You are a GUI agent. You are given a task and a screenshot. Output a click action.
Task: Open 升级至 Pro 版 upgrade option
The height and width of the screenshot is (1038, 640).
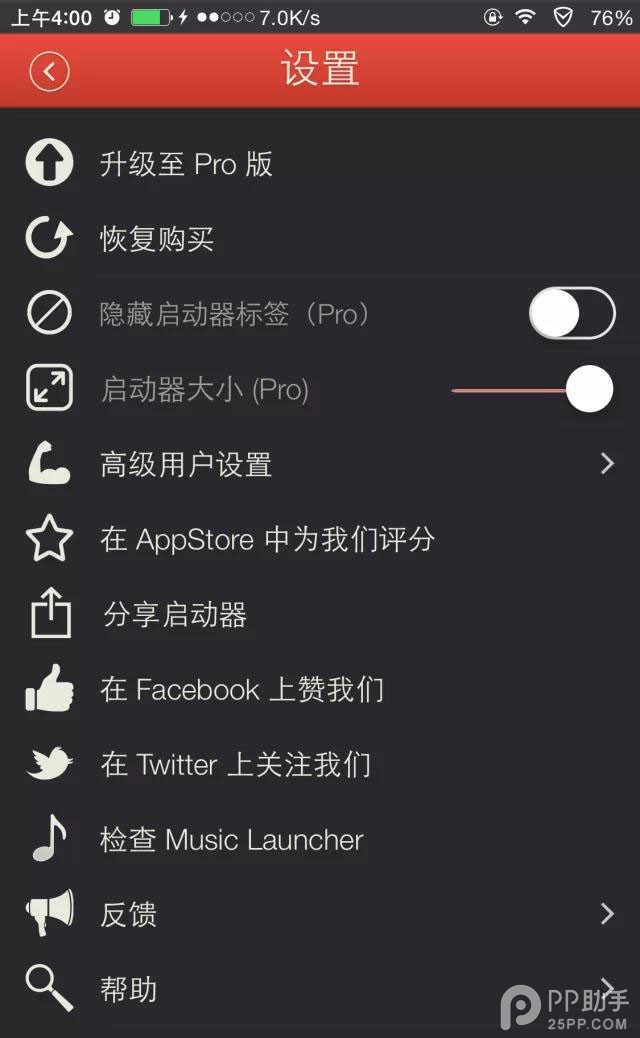pos(186,165)
